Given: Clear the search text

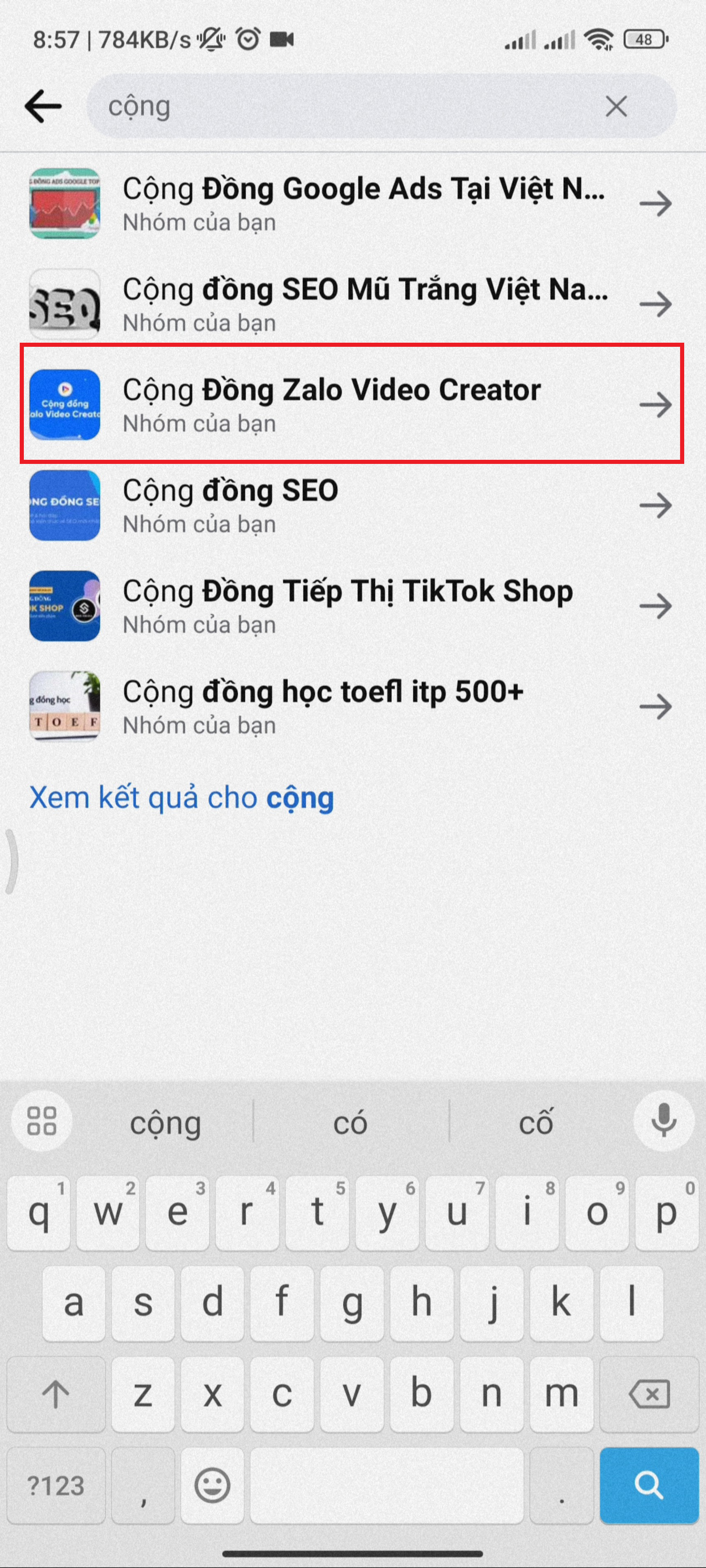Looking at the screenshot, I should (616, 106).
